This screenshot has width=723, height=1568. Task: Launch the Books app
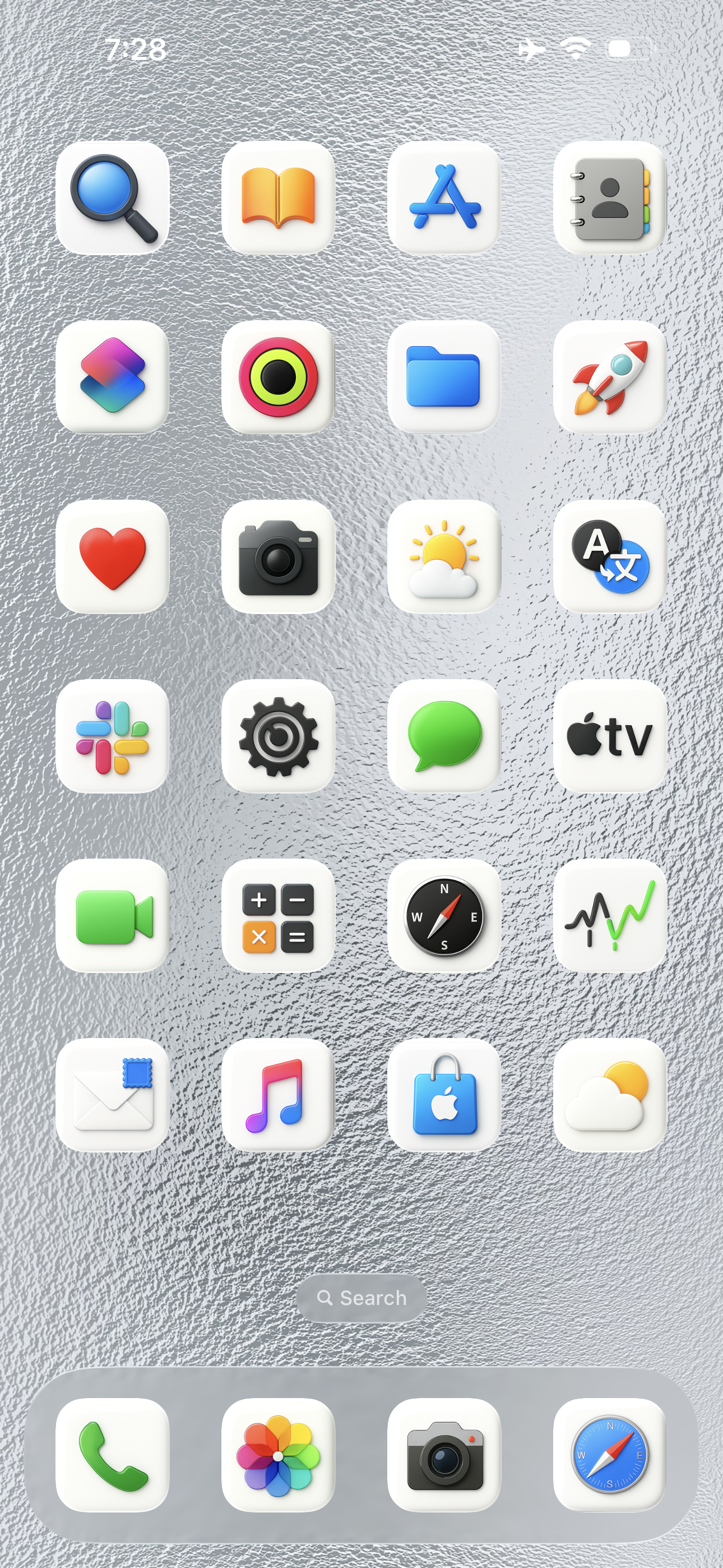pos(278,198)
